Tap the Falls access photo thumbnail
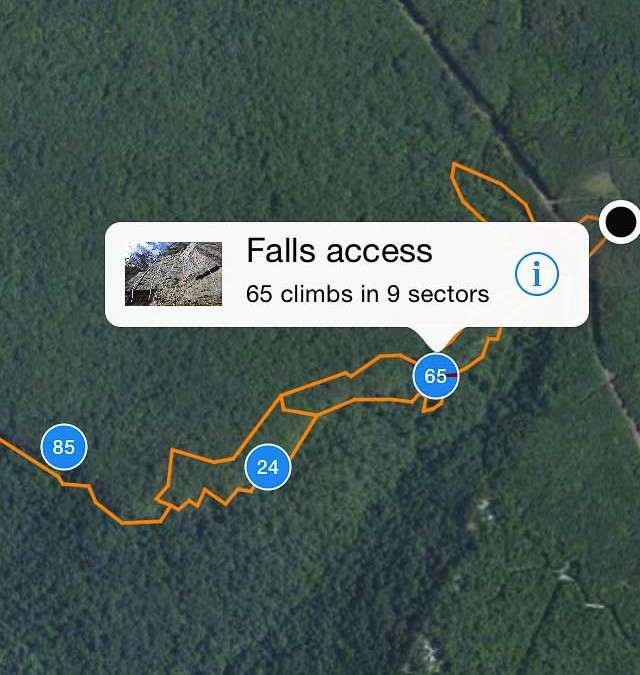Viewport: 640px width, 675px height. 173,274
